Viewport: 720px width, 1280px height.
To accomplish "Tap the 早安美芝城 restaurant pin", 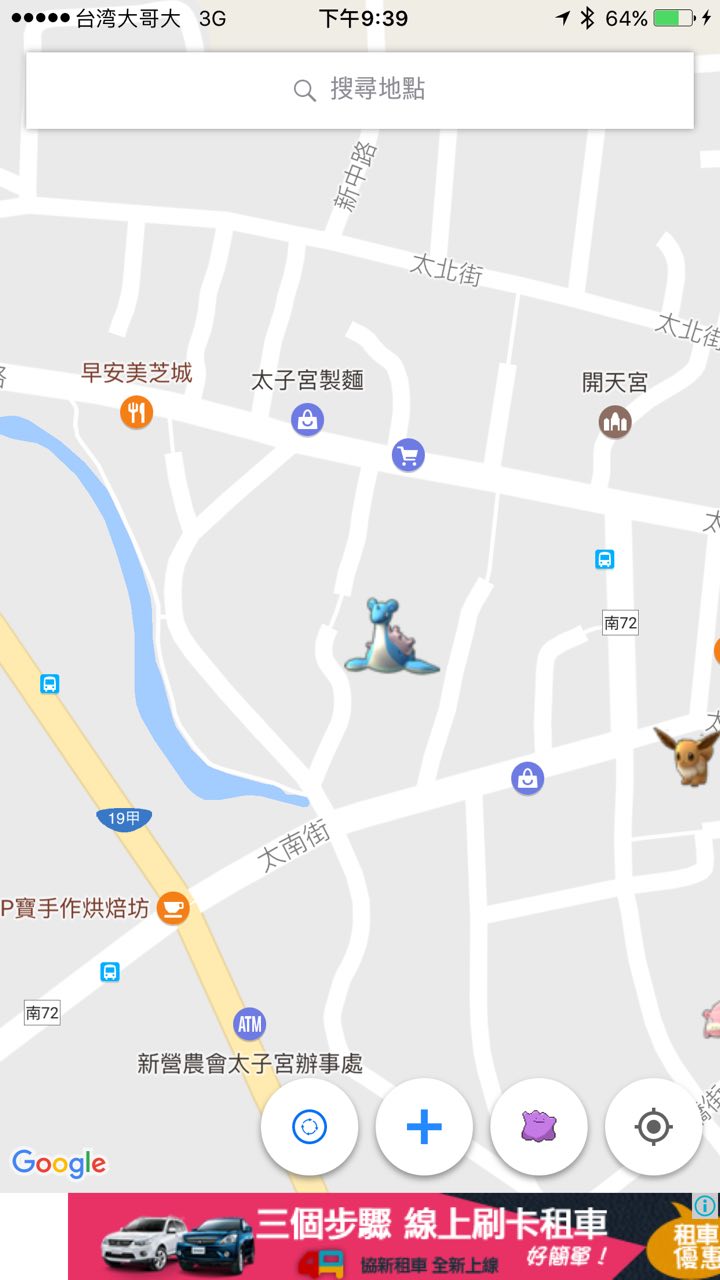I will 136,411.
